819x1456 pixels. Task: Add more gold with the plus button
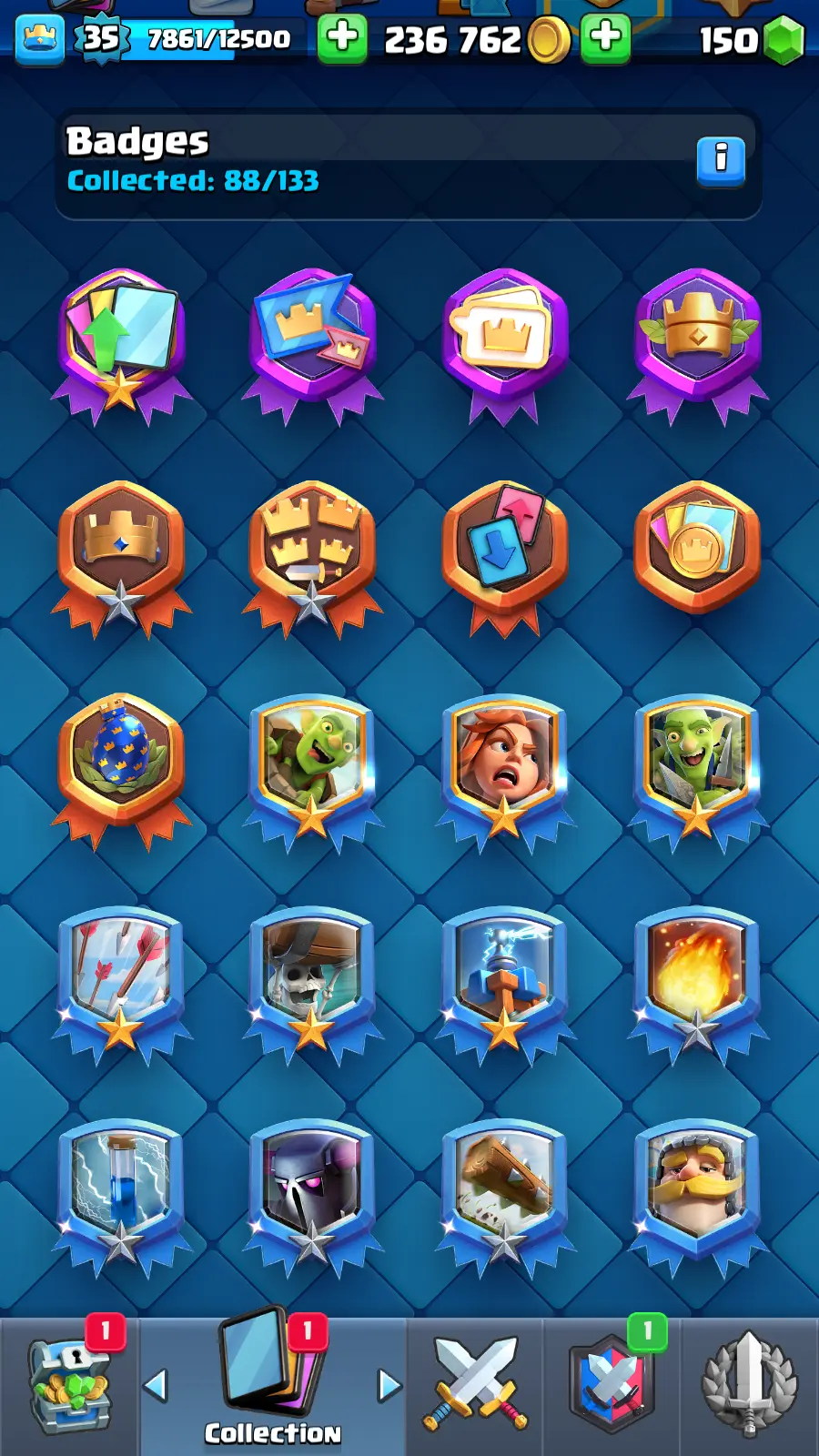605,39
